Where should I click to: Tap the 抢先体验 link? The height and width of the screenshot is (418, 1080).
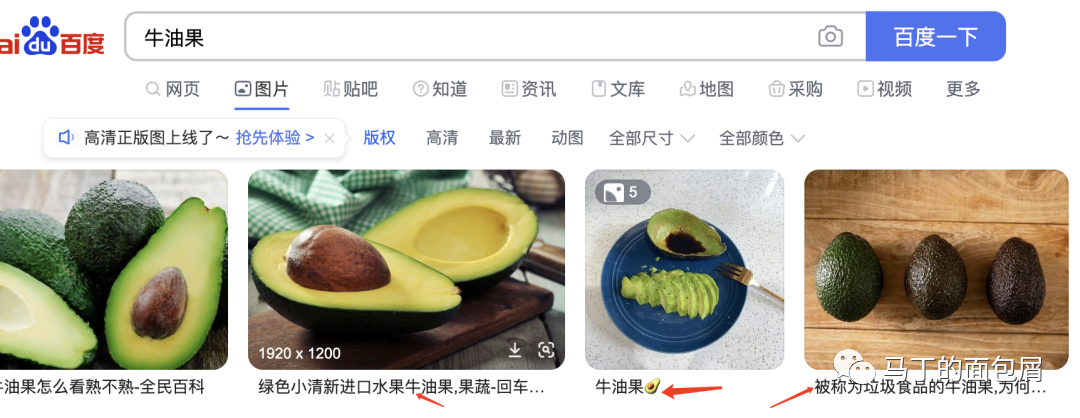(275, 138)
